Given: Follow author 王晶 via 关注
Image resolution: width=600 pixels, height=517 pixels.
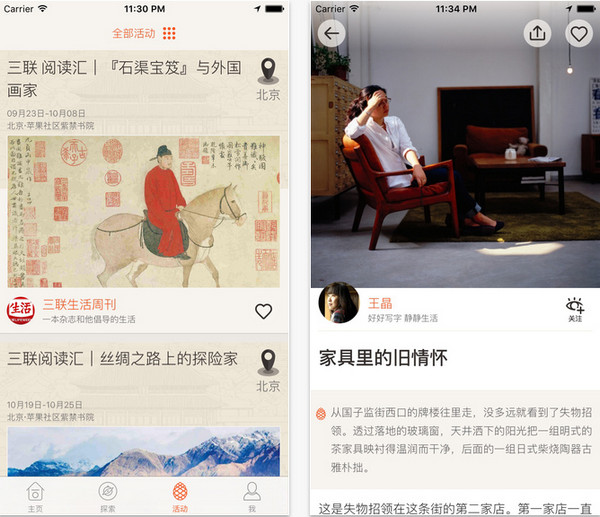Looking at the screenshot, I should pyautogui.click(x=574, y=309).
